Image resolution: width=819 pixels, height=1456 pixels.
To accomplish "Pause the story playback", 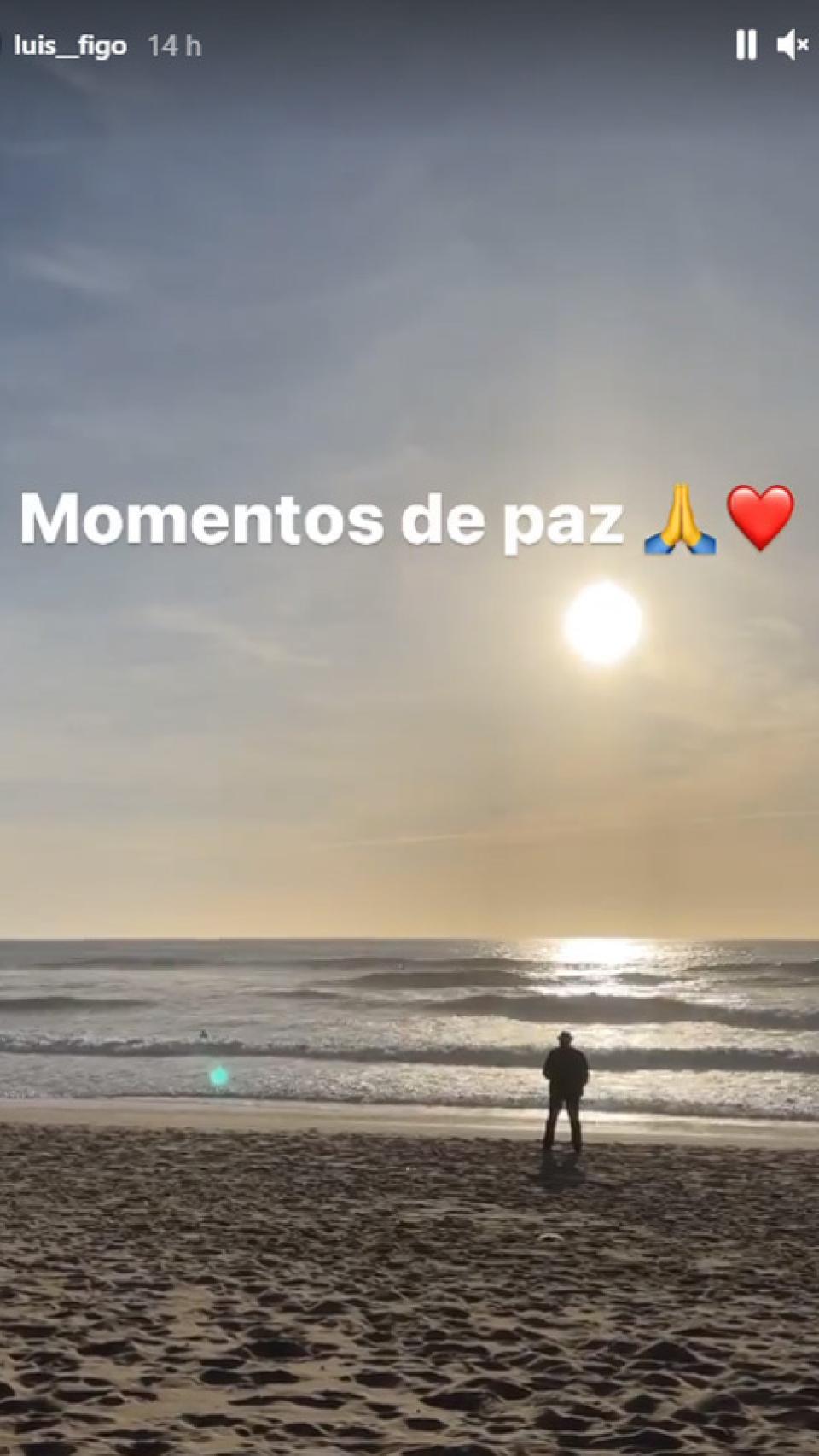I will (x=746, y=44).
